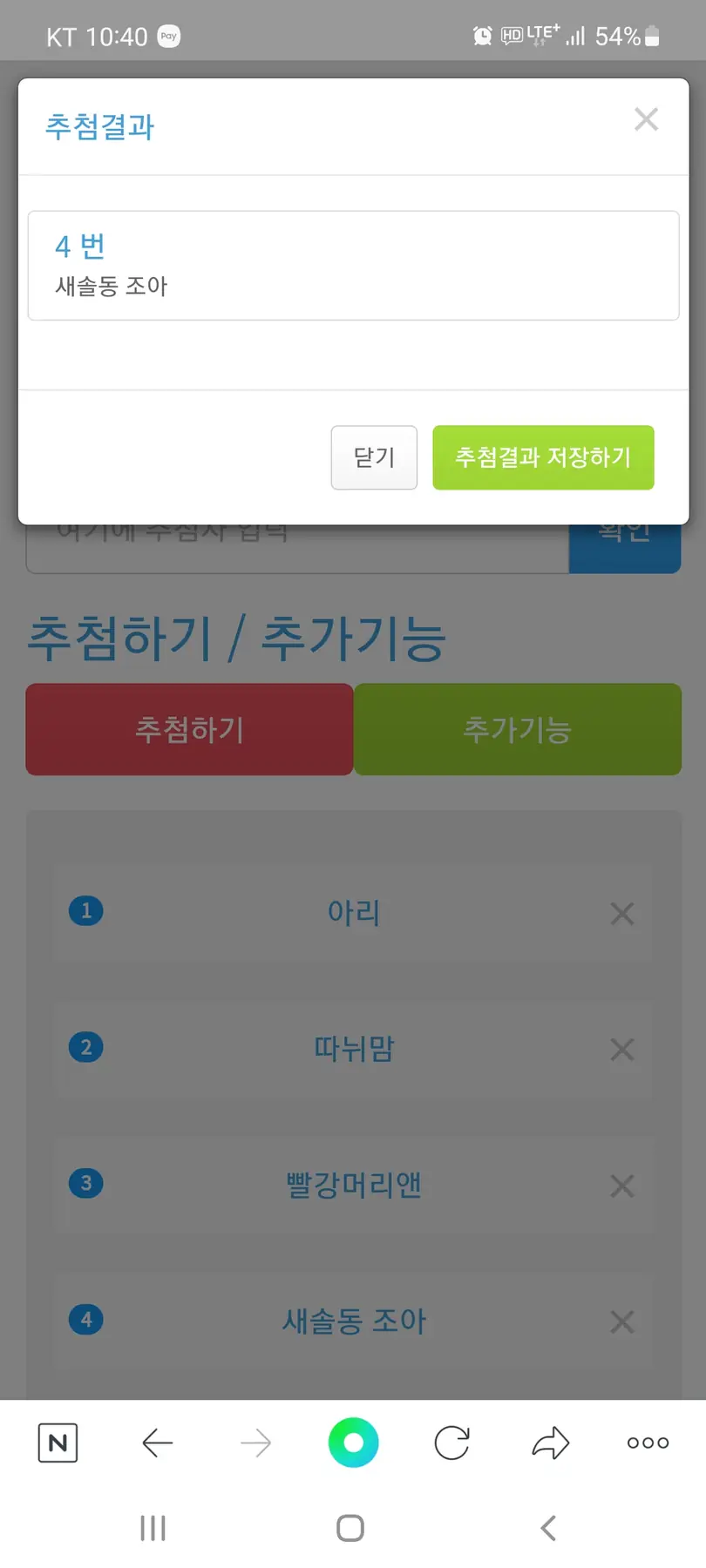Image resolution: width=706 pixels, height=1568 pixels.
Task: Open the Naver home N icon
Action: [58, 1443]
